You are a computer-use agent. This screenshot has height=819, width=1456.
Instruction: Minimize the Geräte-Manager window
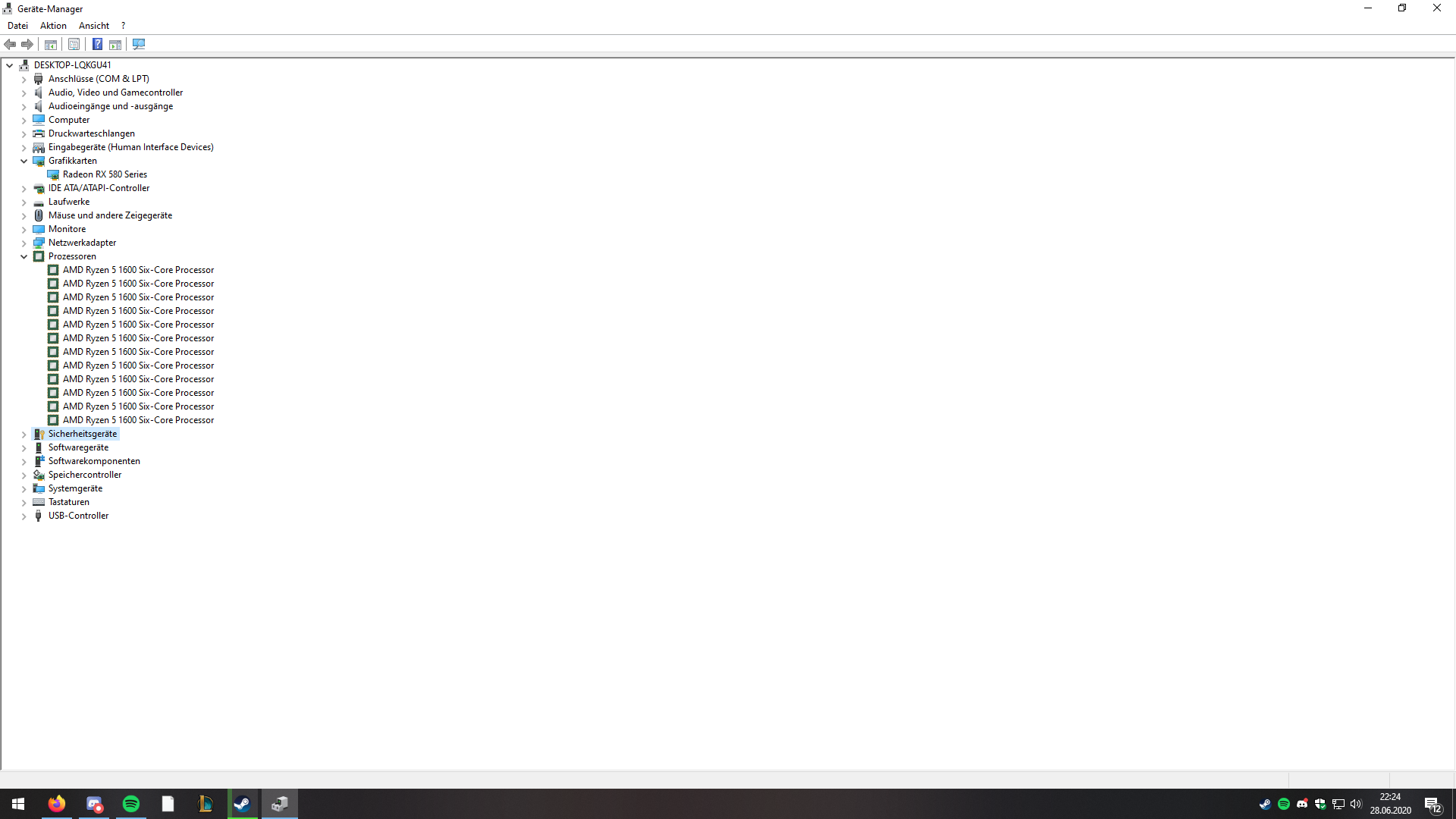[1368, 8]
